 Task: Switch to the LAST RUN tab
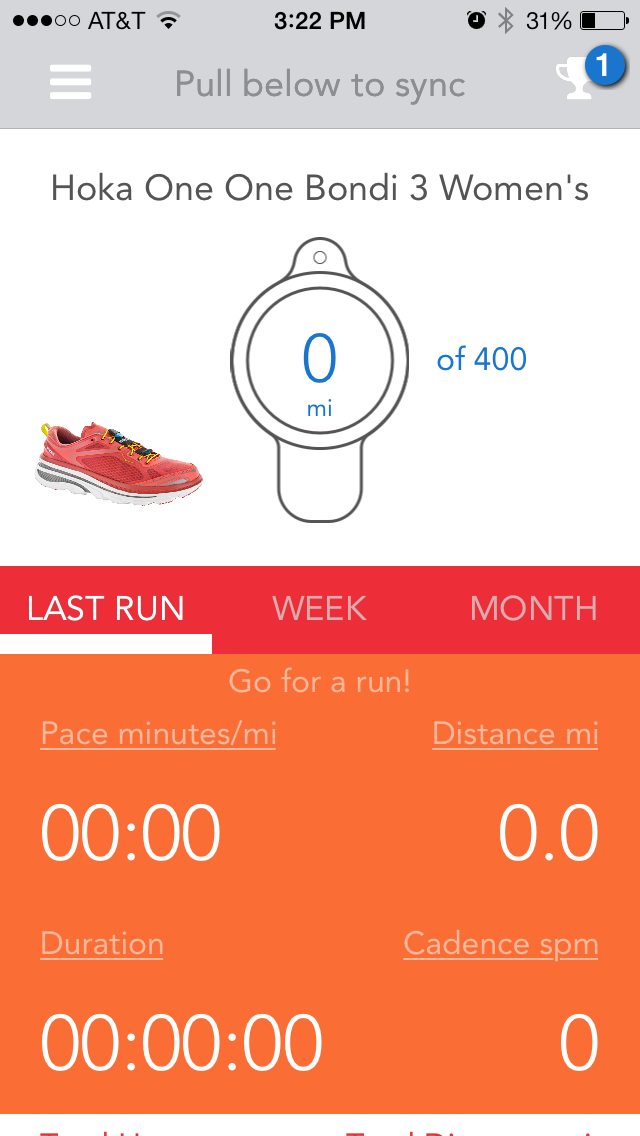click(x=106, y=608)
